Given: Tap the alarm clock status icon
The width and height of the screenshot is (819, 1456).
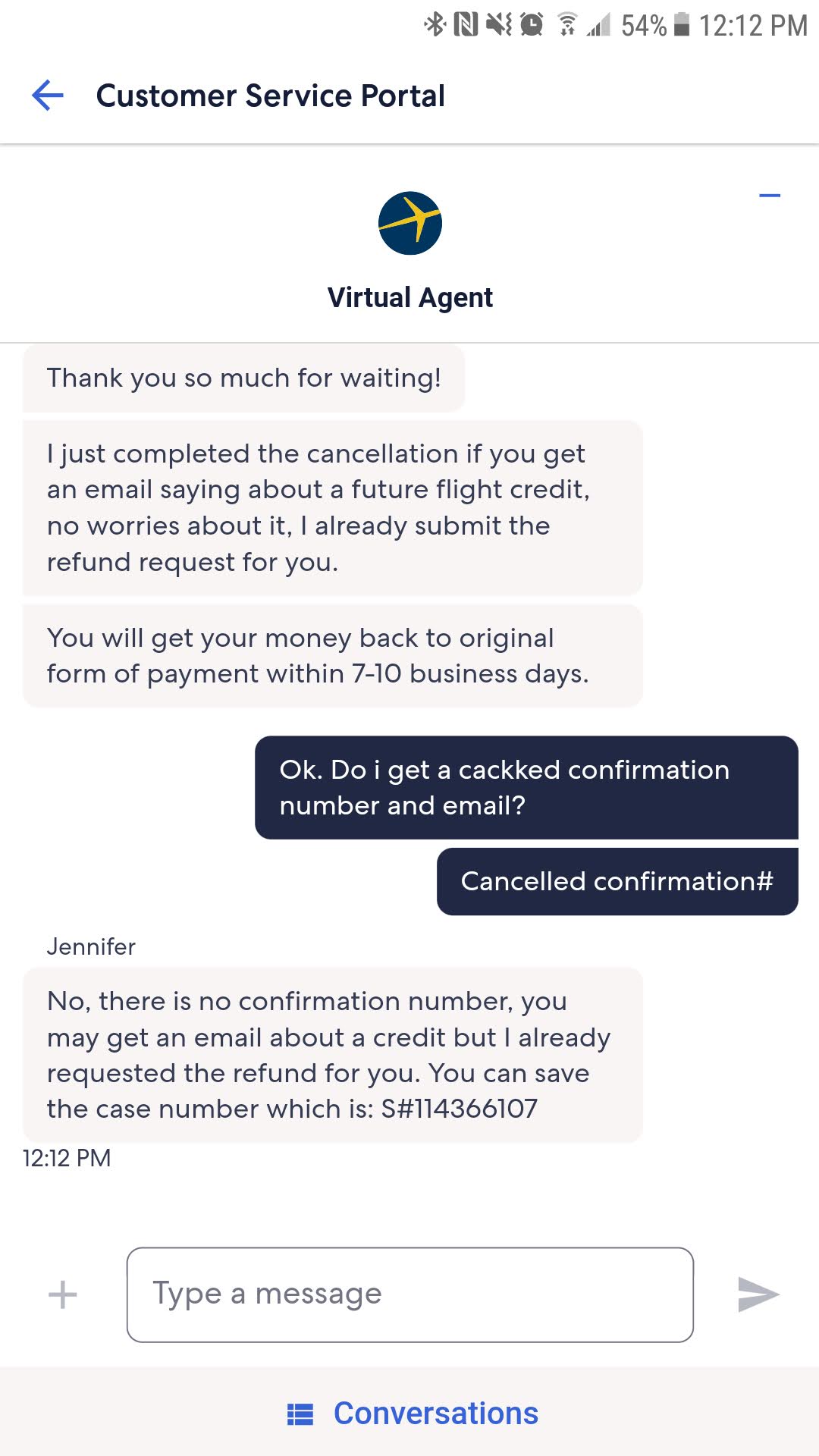Looking at the screenshot, I should pyautogui.click(x=530, y=24).
